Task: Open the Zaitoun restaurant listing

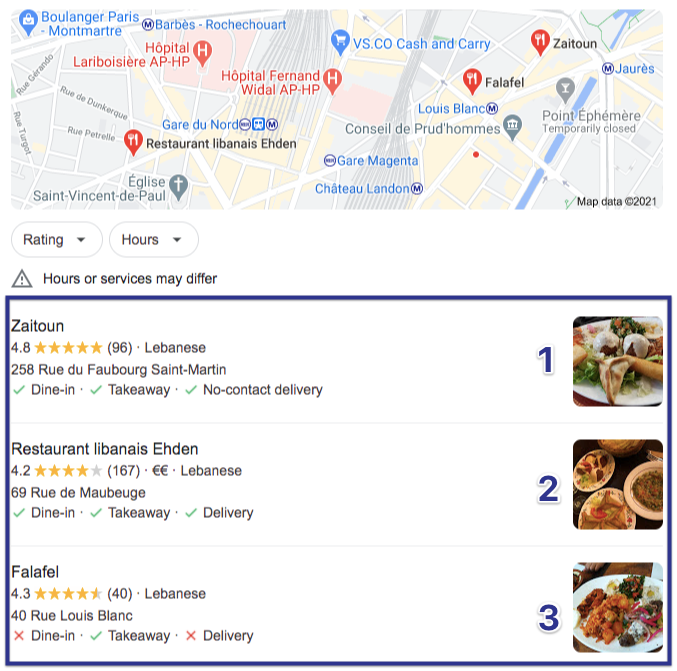Action: (x=38, y=326)
